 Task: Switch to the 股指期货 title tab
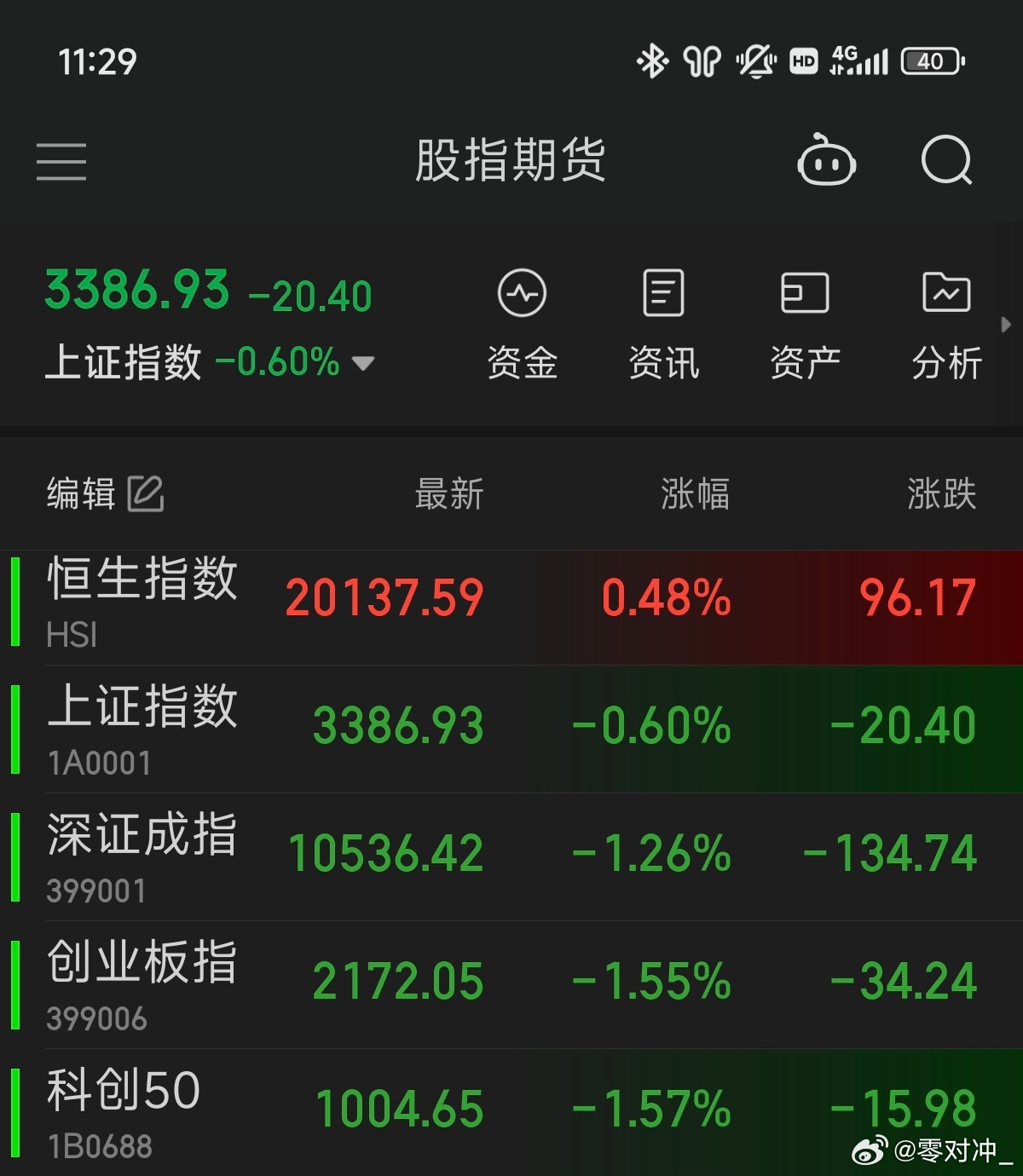pyautogui.click(x=509, y=160)
